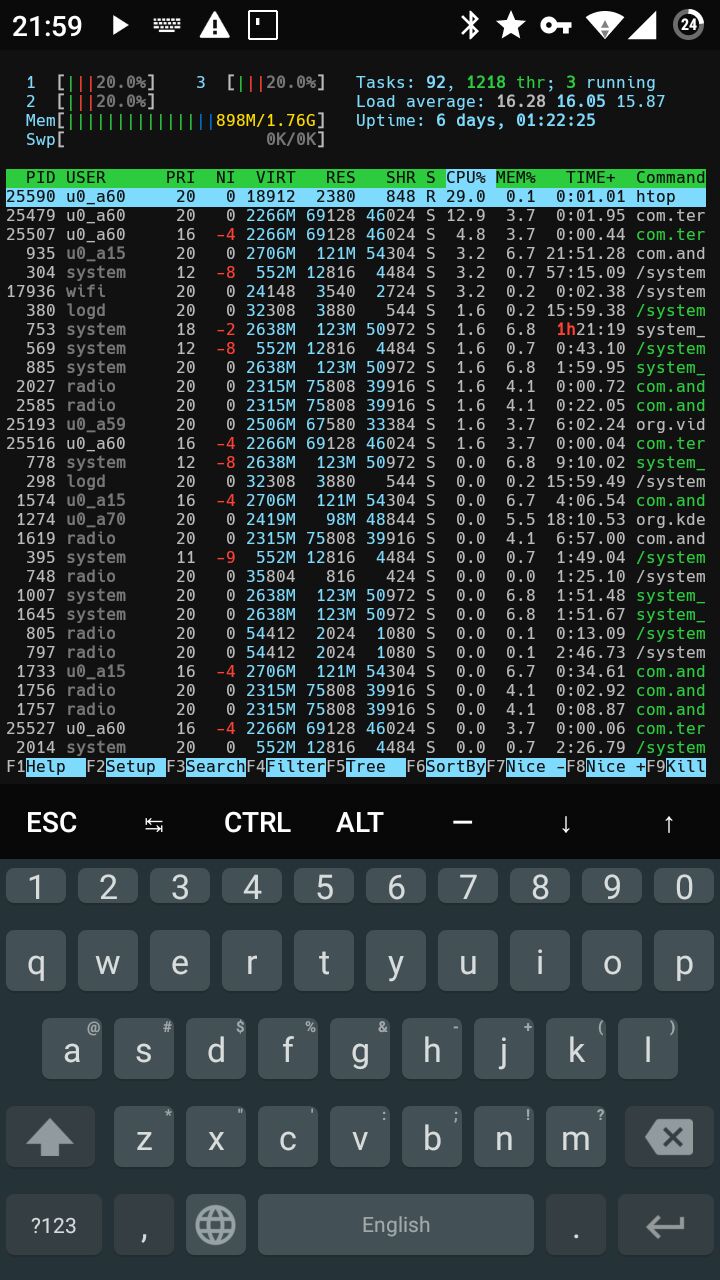Switch to Tree view in htop
The image size is (720, 1280).
point(374,767)
